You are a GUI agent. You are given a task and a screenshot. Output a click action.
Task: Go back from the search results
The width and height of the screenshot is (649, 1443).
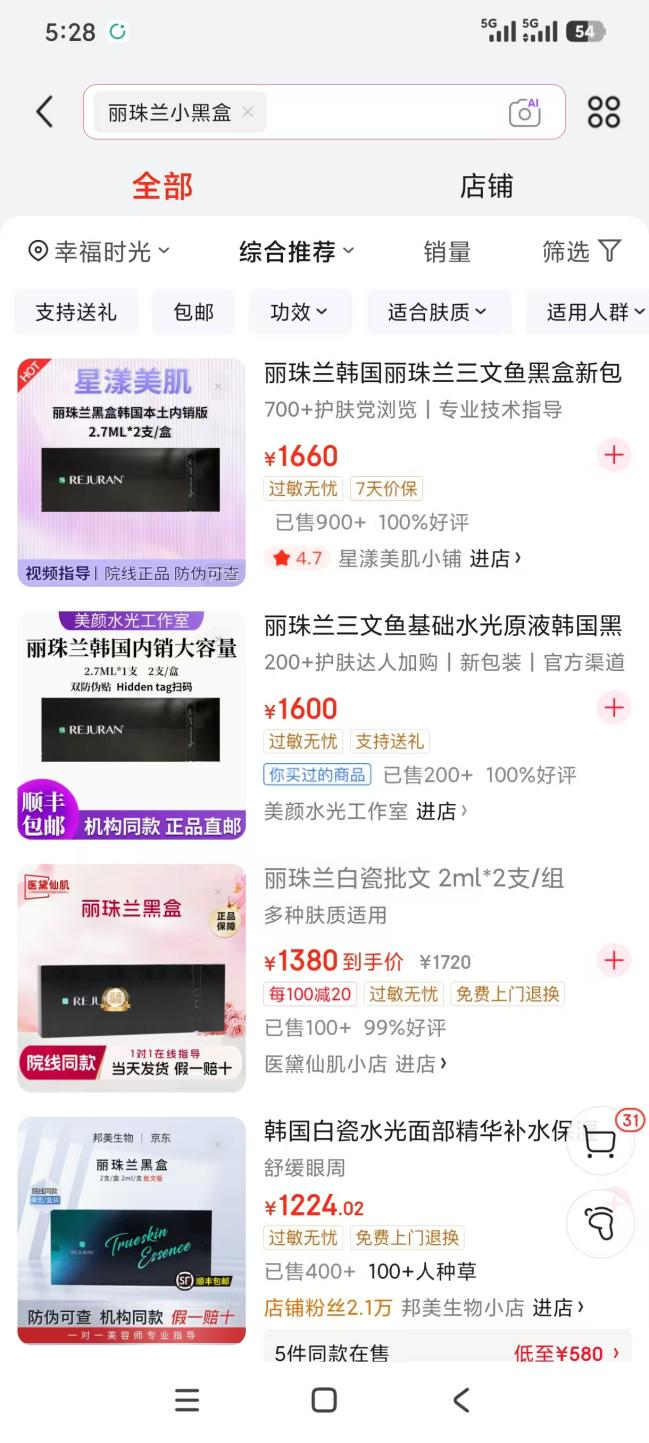(44, 112)
